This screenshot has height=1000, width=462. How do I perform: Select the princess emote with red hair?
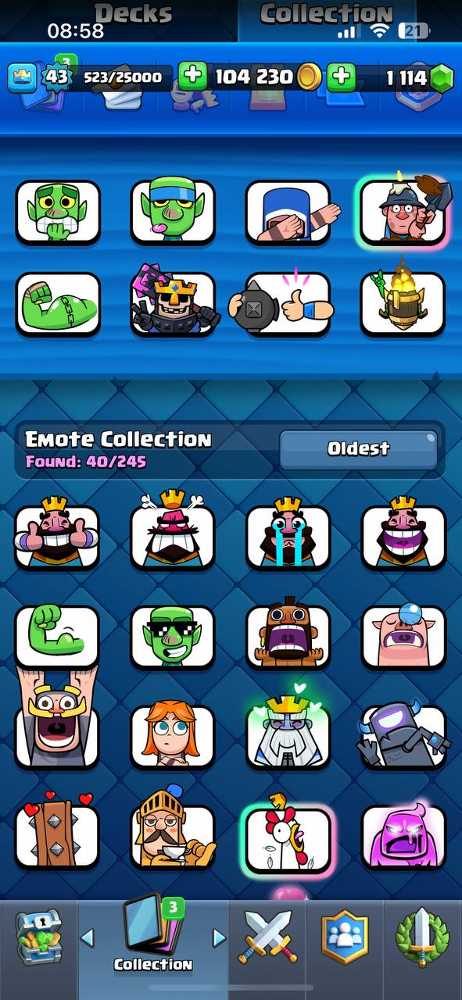173,735
